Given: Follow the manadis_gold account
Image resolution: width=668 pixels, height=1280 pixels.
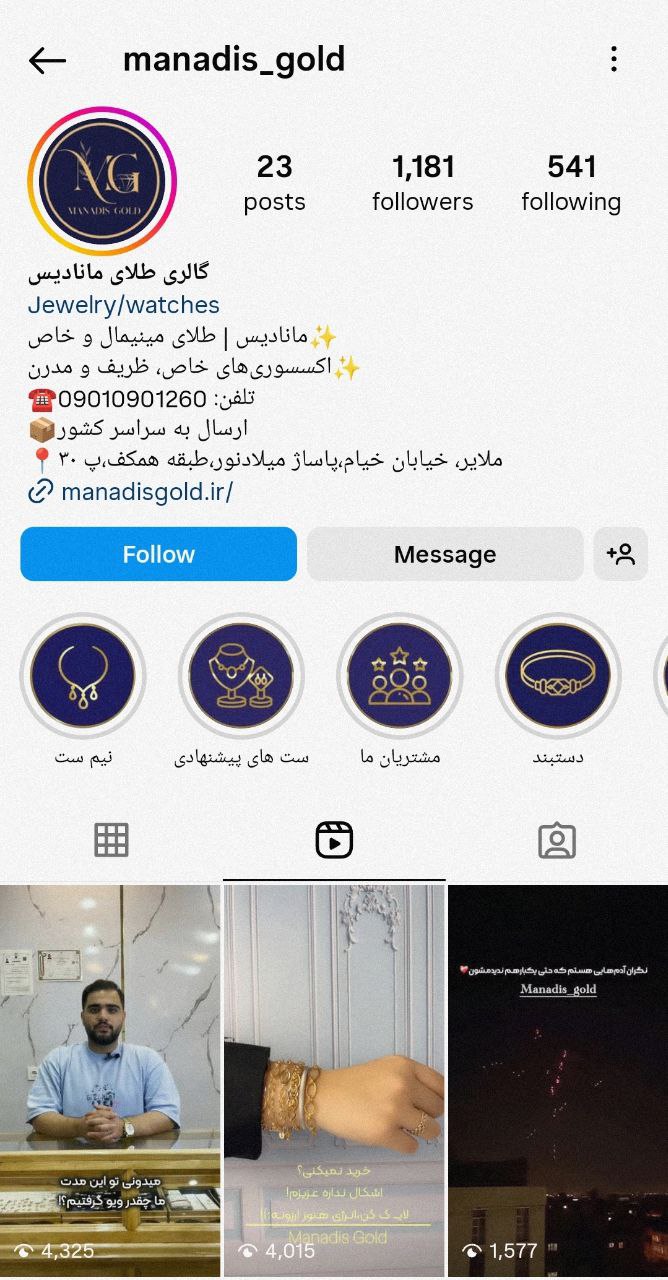Looking at the screenshot, I should pos(159,554).
